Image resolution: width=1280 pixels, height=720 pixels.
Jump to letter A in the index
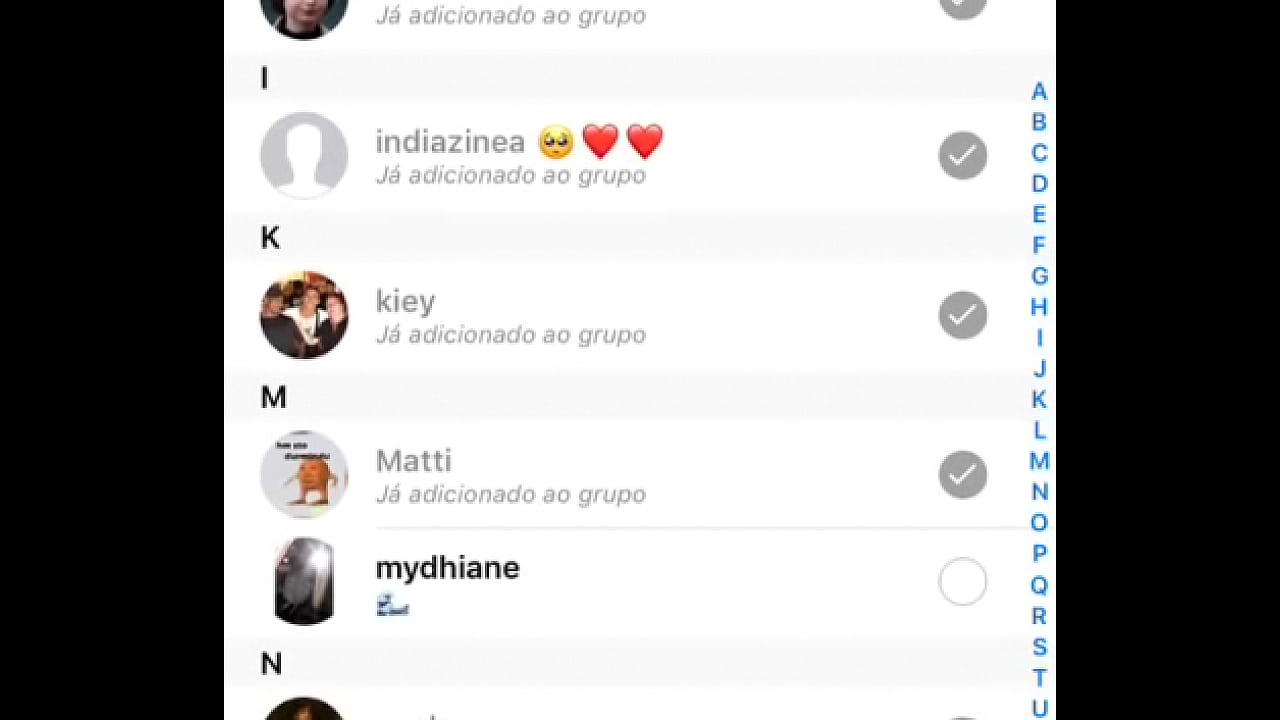[x=1039, y=92]
